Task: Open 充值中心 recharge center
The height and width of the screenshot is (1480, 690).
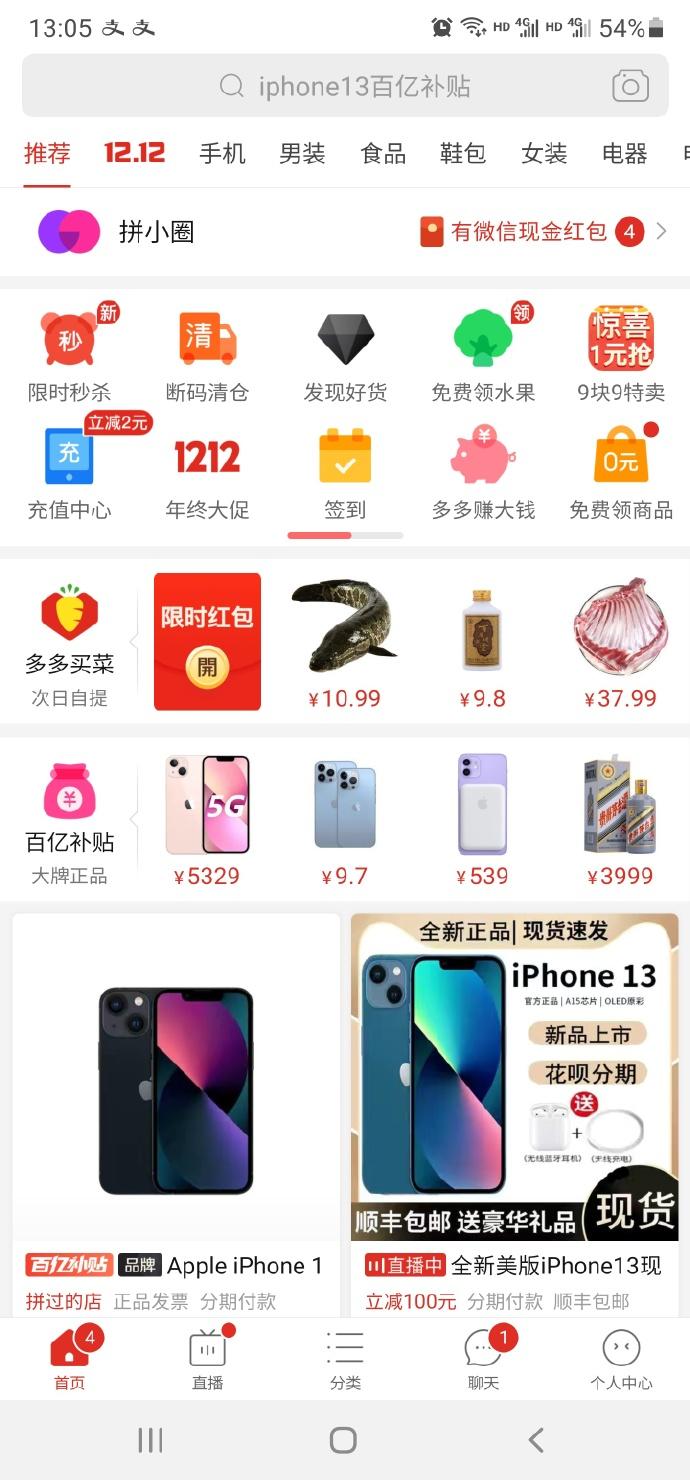Action: [69, 473]
